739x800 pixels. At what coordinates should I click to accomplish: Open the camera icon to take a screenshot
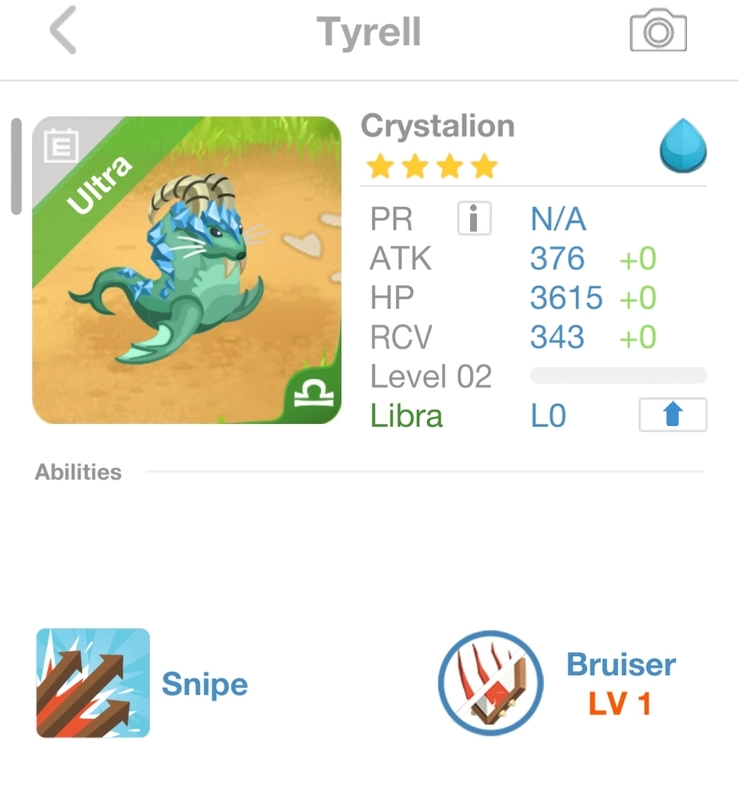click(658, 32)
